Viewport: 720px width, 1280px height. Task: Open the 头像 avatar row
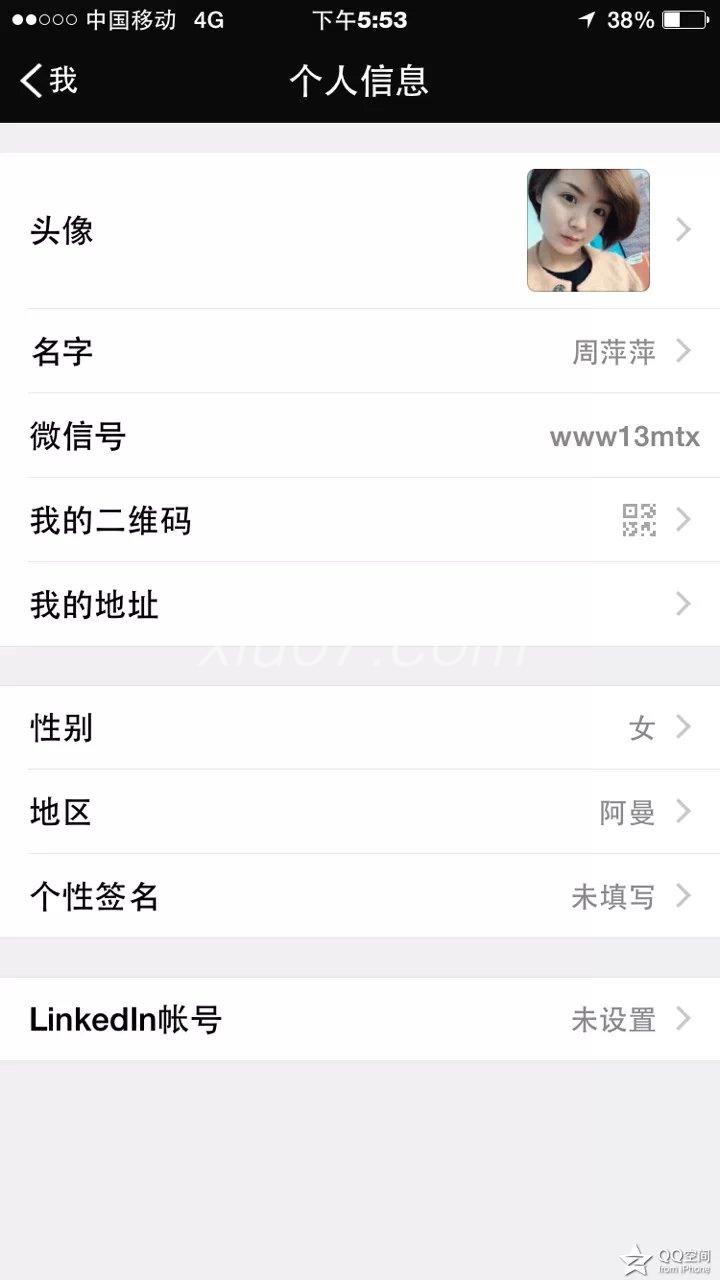(360, 231)
